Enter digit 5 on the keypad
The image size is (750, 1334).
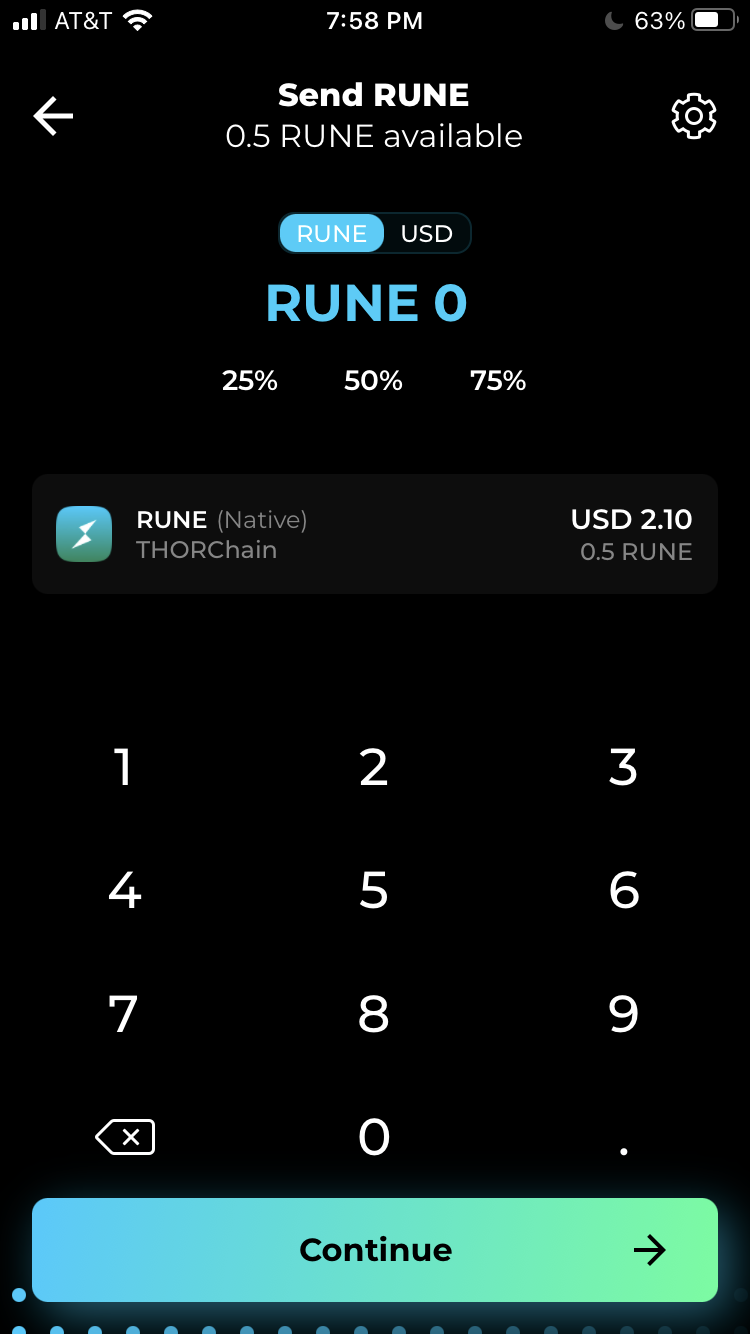click(x=374, y=890)
